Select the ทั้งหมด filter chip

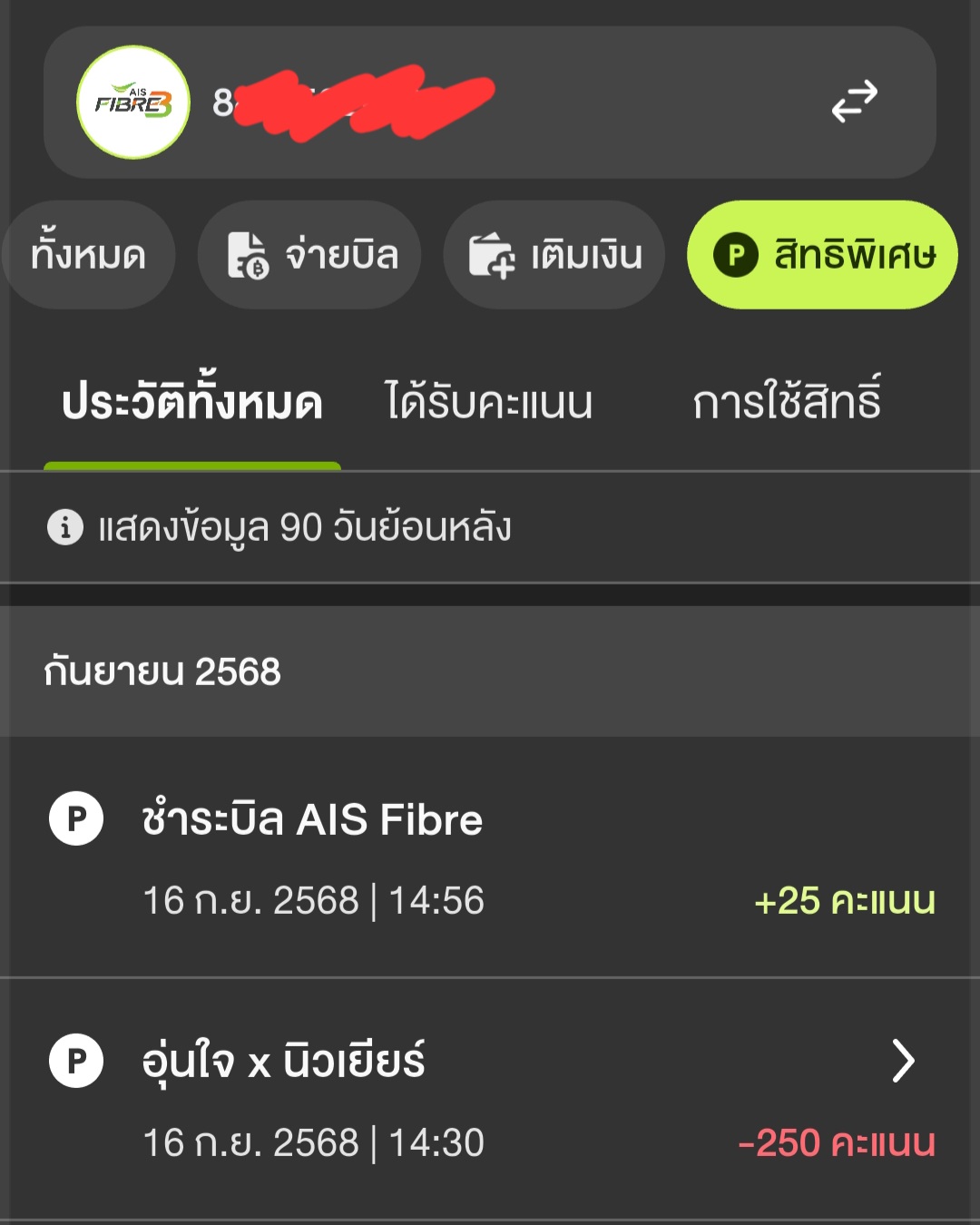[x=88, y=255]
